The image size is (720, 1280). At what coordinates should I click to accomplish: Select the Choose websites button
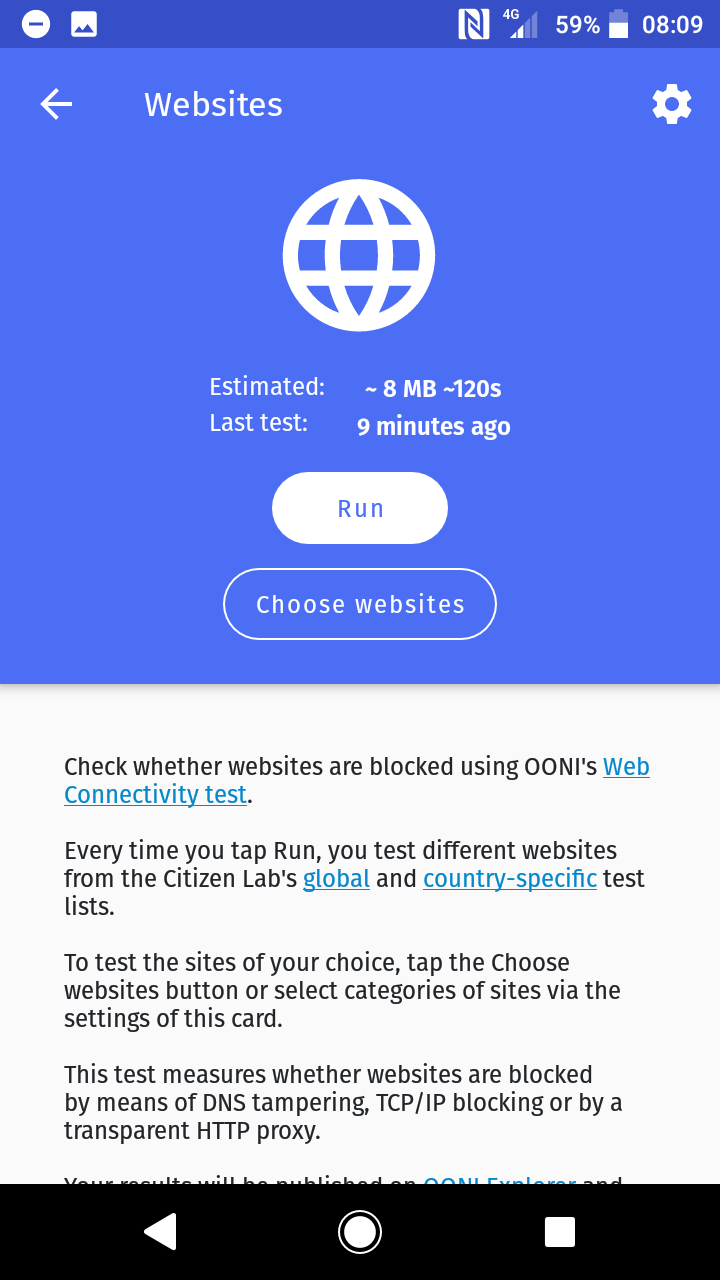(360, 604)
